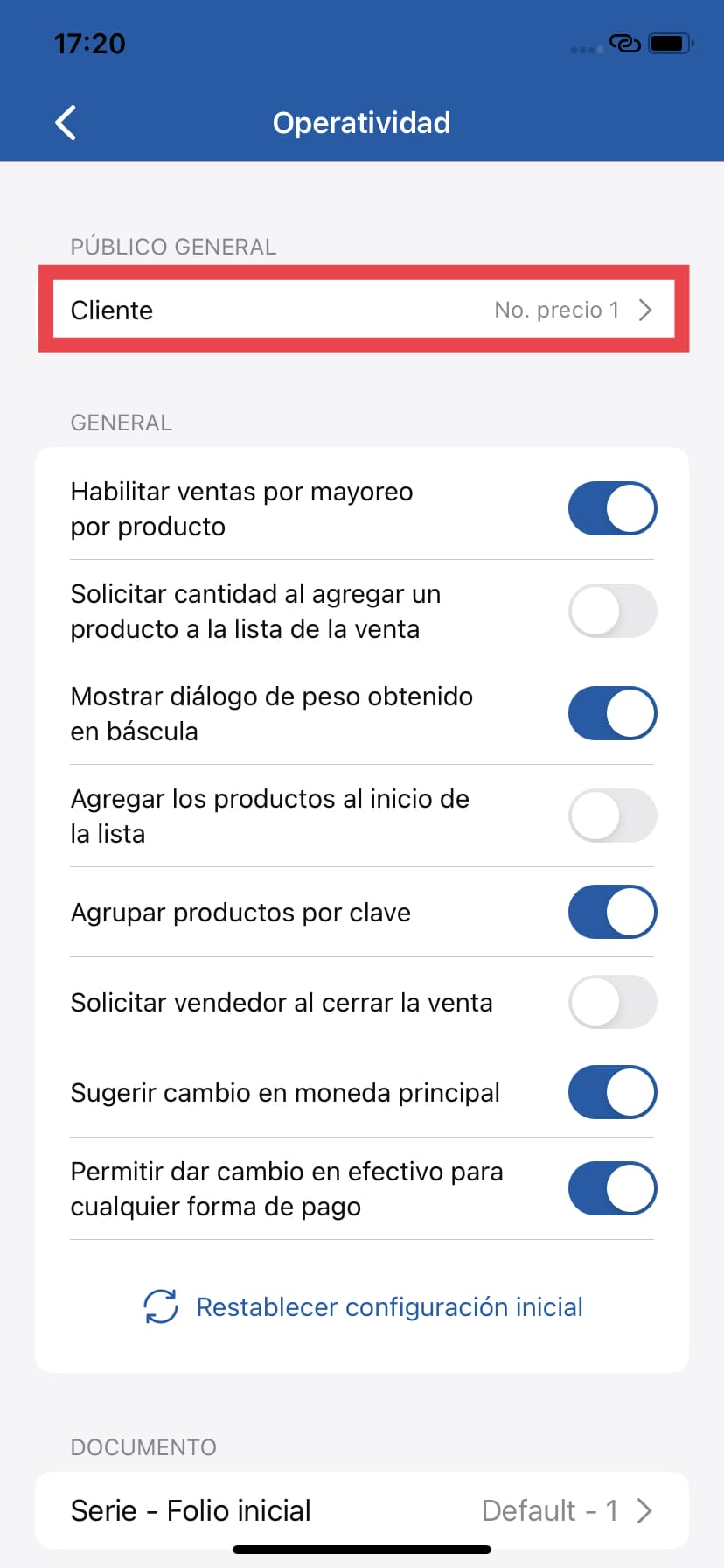Viewport: 724px width, 1568px height.
Task: Turn off Mostrar diálogo de peso obtenido
Action: tap(612, 713)
